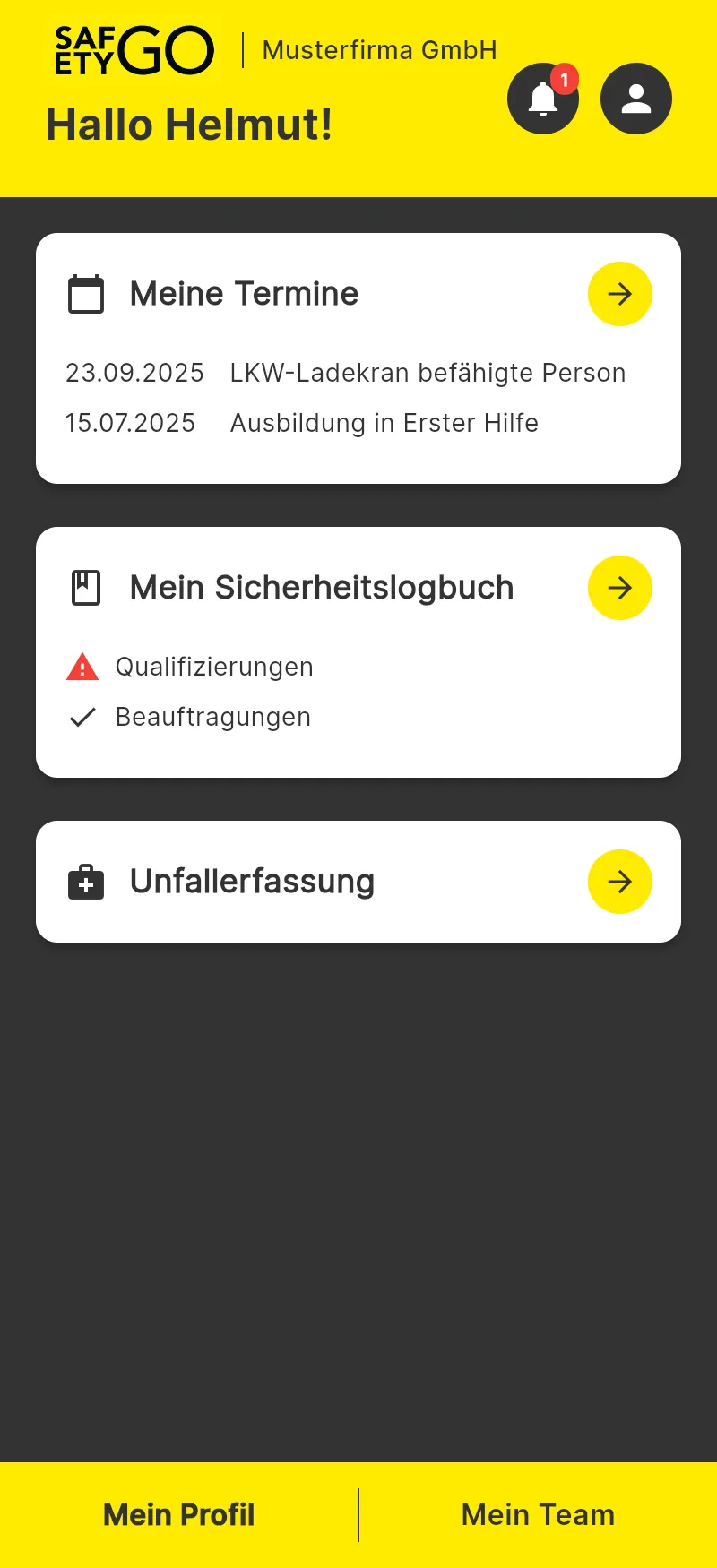This screenshot has height=1568, width=717.
Task: Click the calendar icon beside Meine Termine
Action: pos(85,293)
